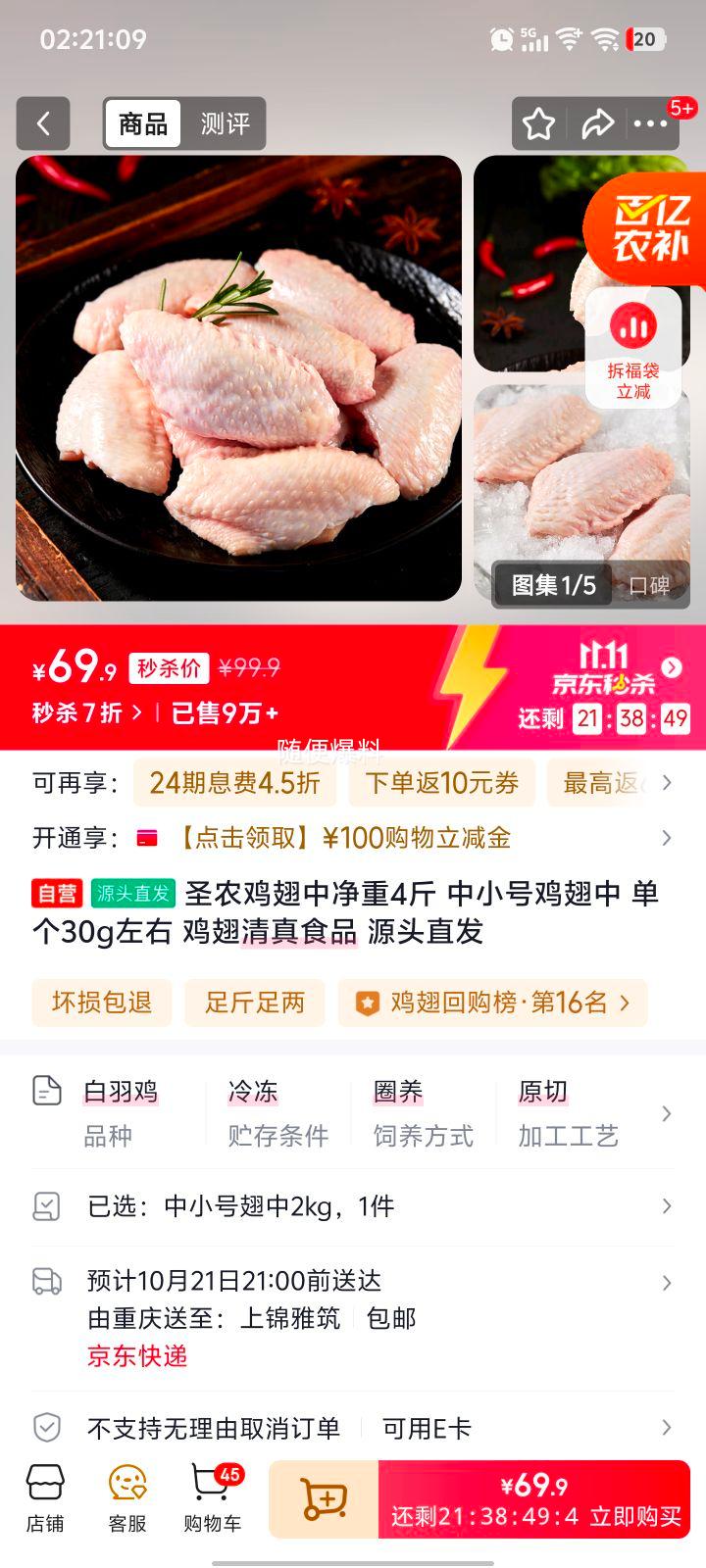
Task: Switch to the 测评 tab
Action: pyautogui.click(x=224, y=123)
